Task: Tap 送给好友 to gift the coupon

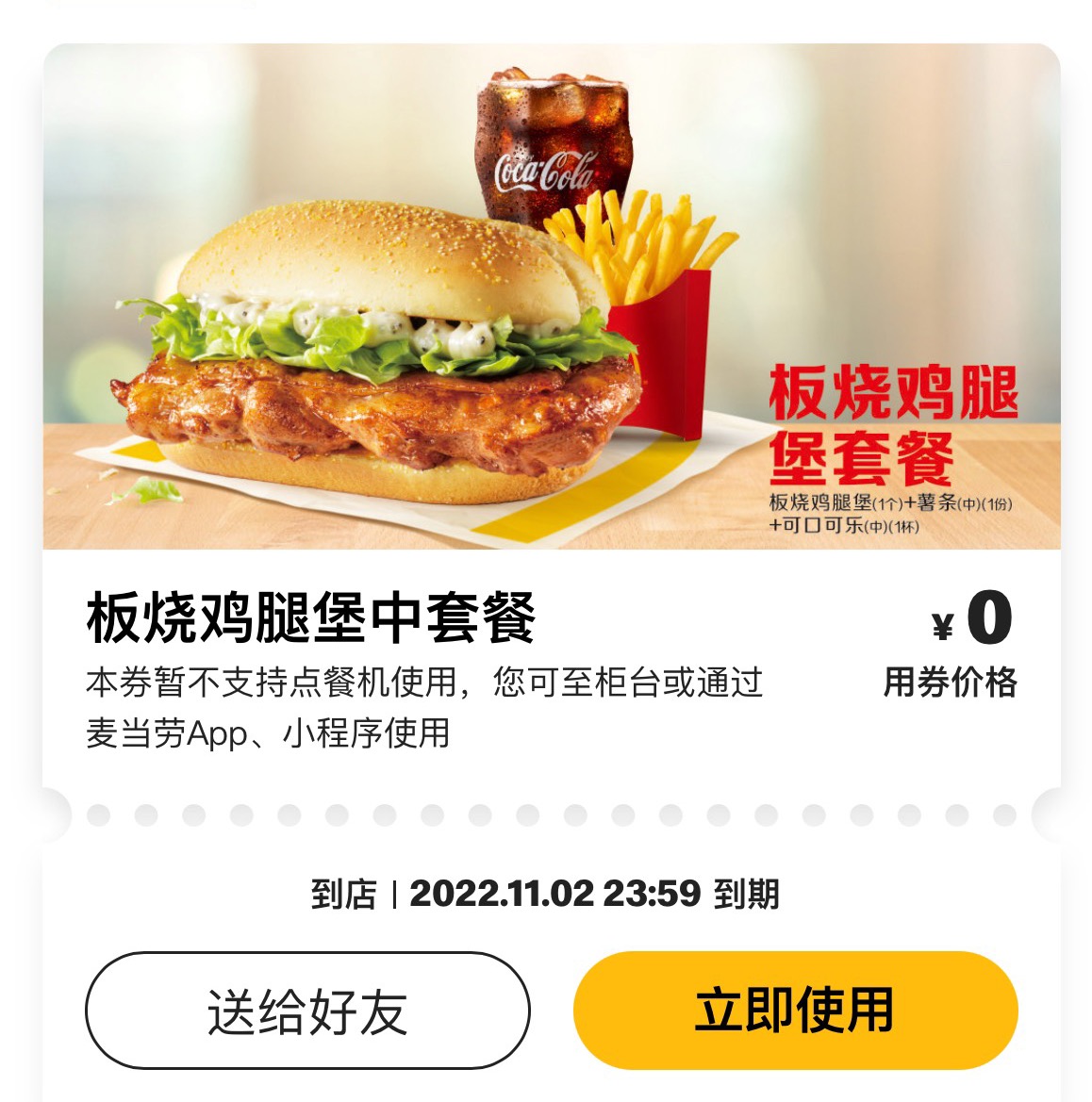Action: (x=307, y=1011)
